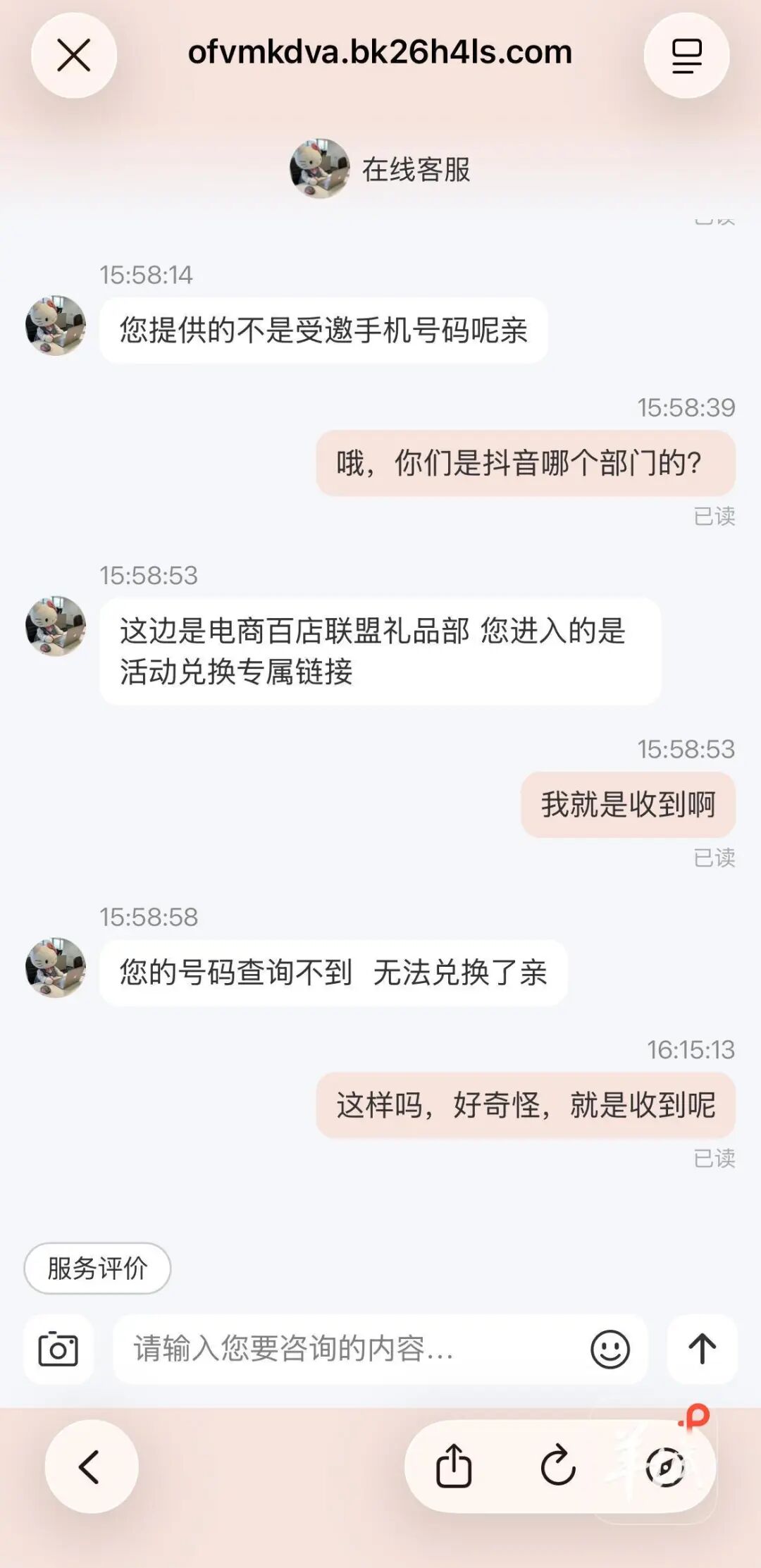Close the browser page with the X button
This screenshot has height=1568, width=761.
coord(74,55)
